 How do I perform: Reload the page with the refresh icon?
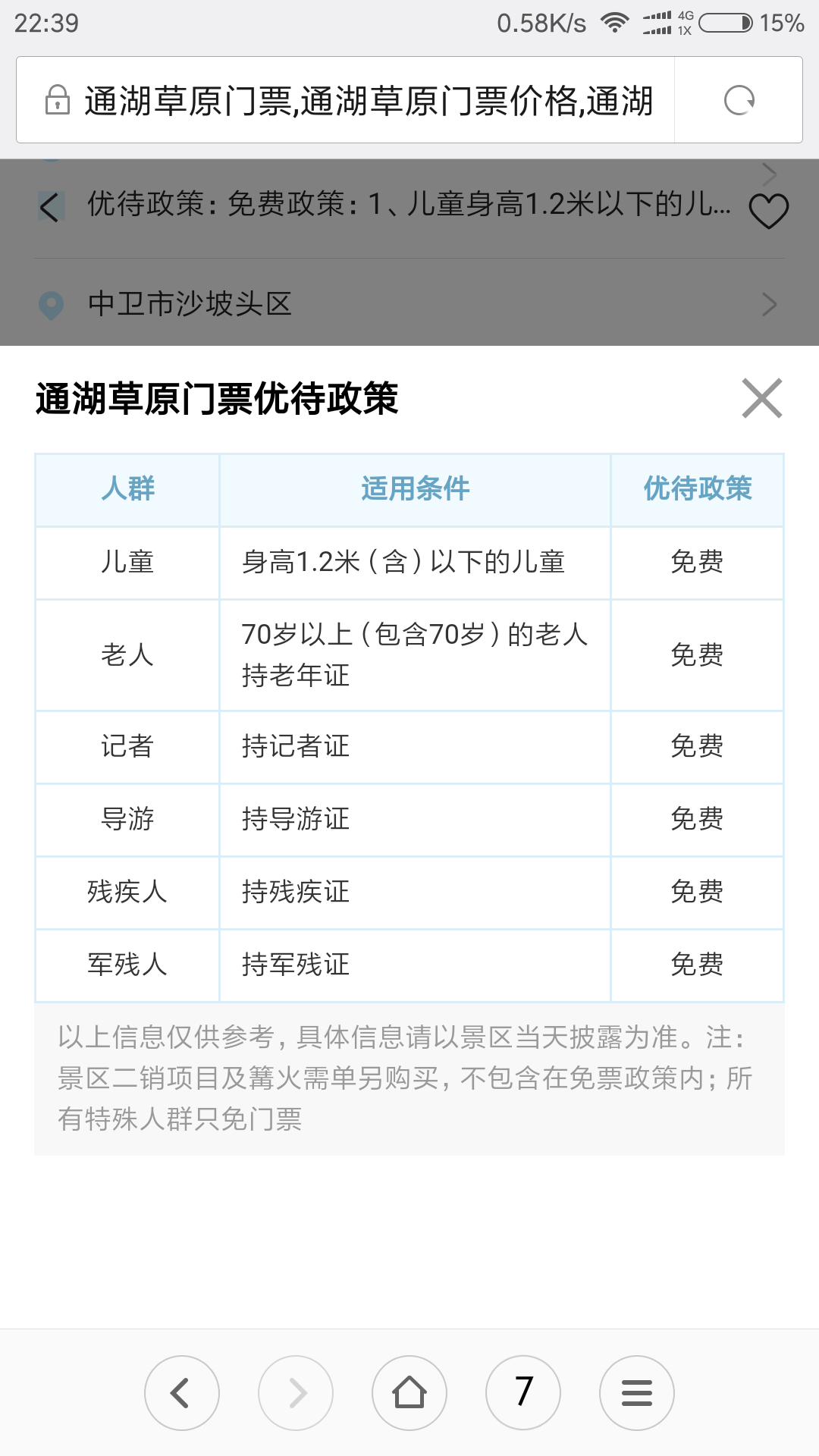739,100
